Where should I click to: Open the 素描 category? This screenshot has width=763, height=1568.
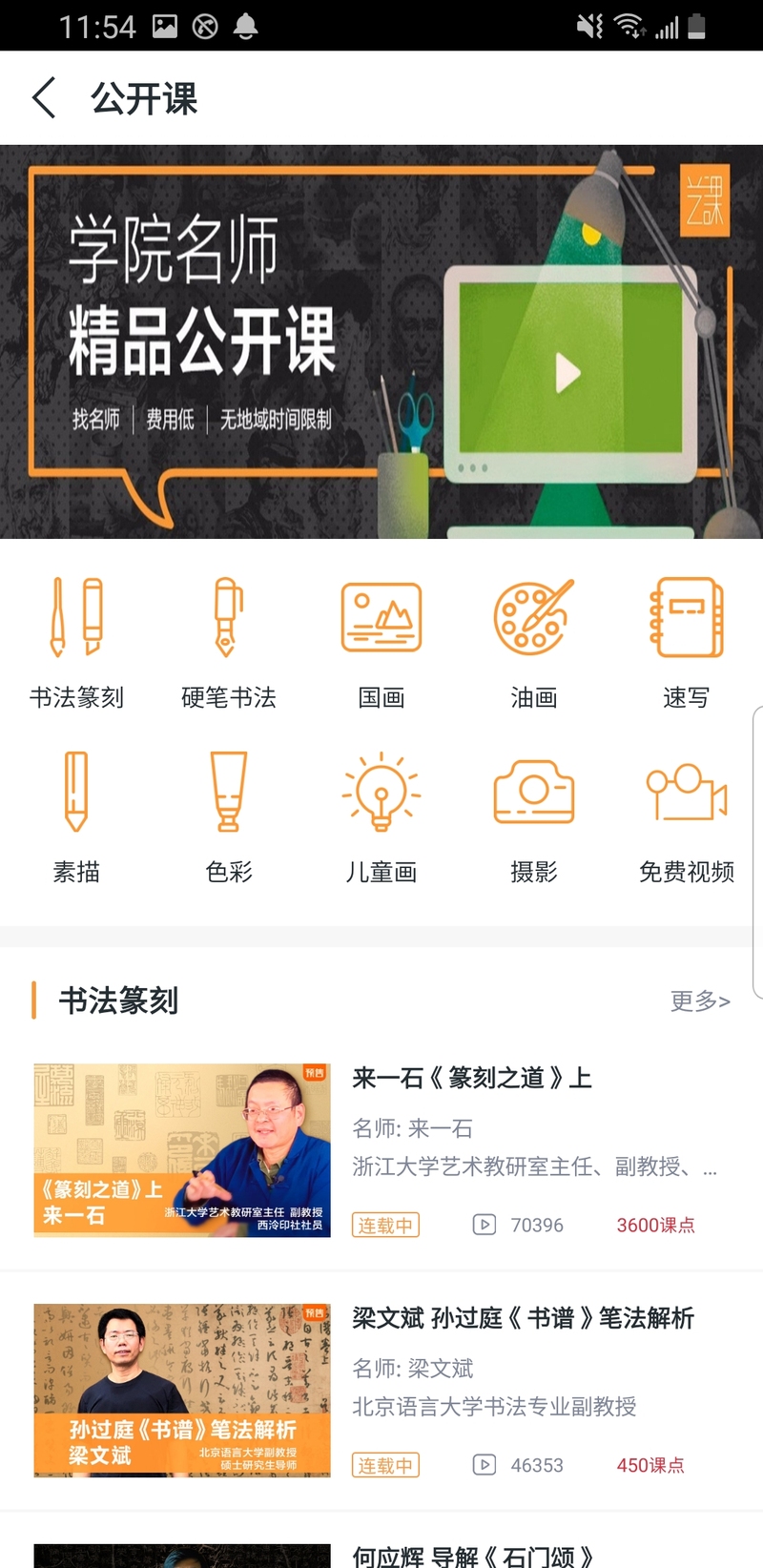[x=76, y=817]
